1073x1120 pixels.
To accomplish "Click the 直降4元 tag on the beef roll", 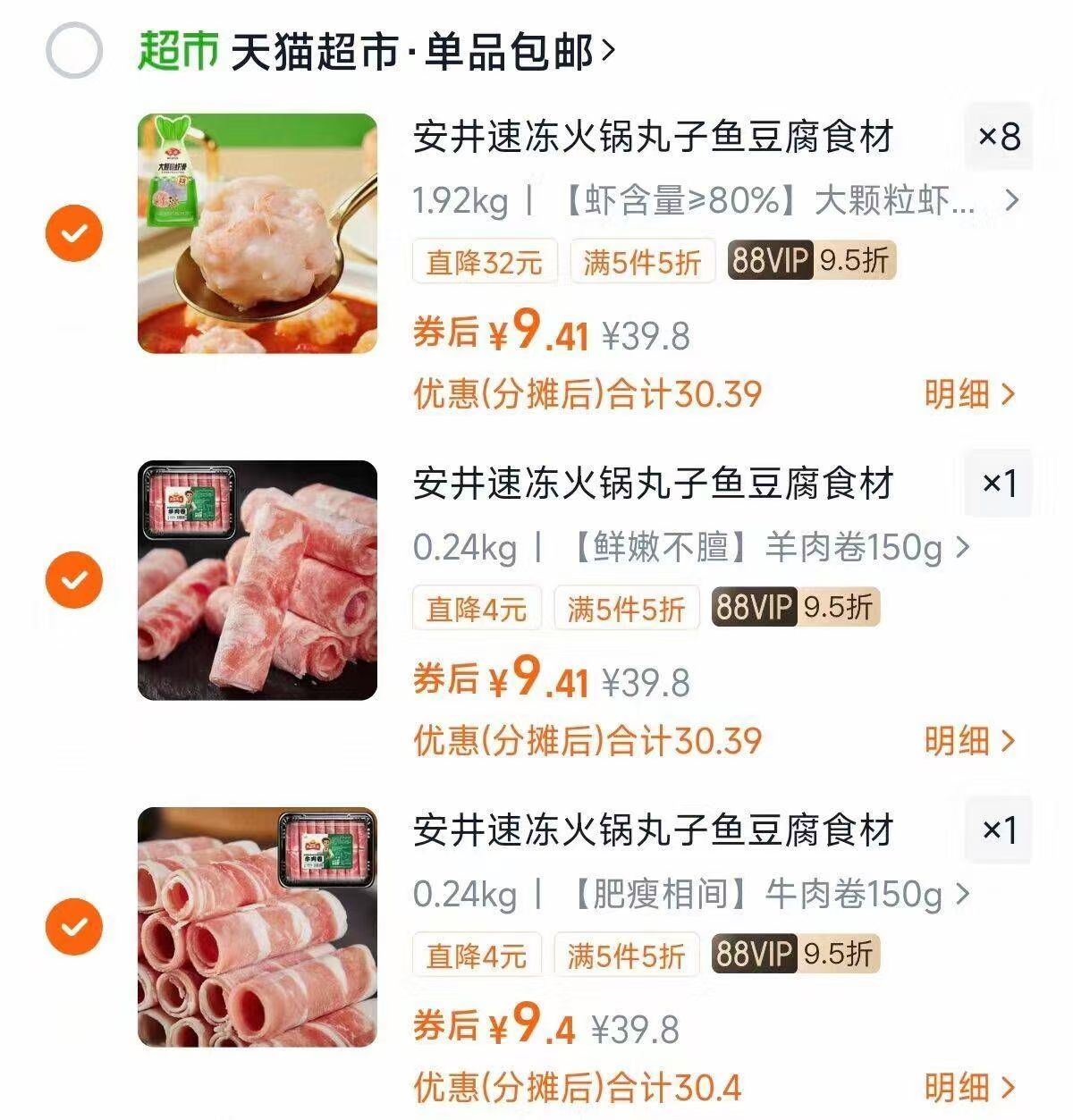I will pyautogui.click(x=477, y=955).
